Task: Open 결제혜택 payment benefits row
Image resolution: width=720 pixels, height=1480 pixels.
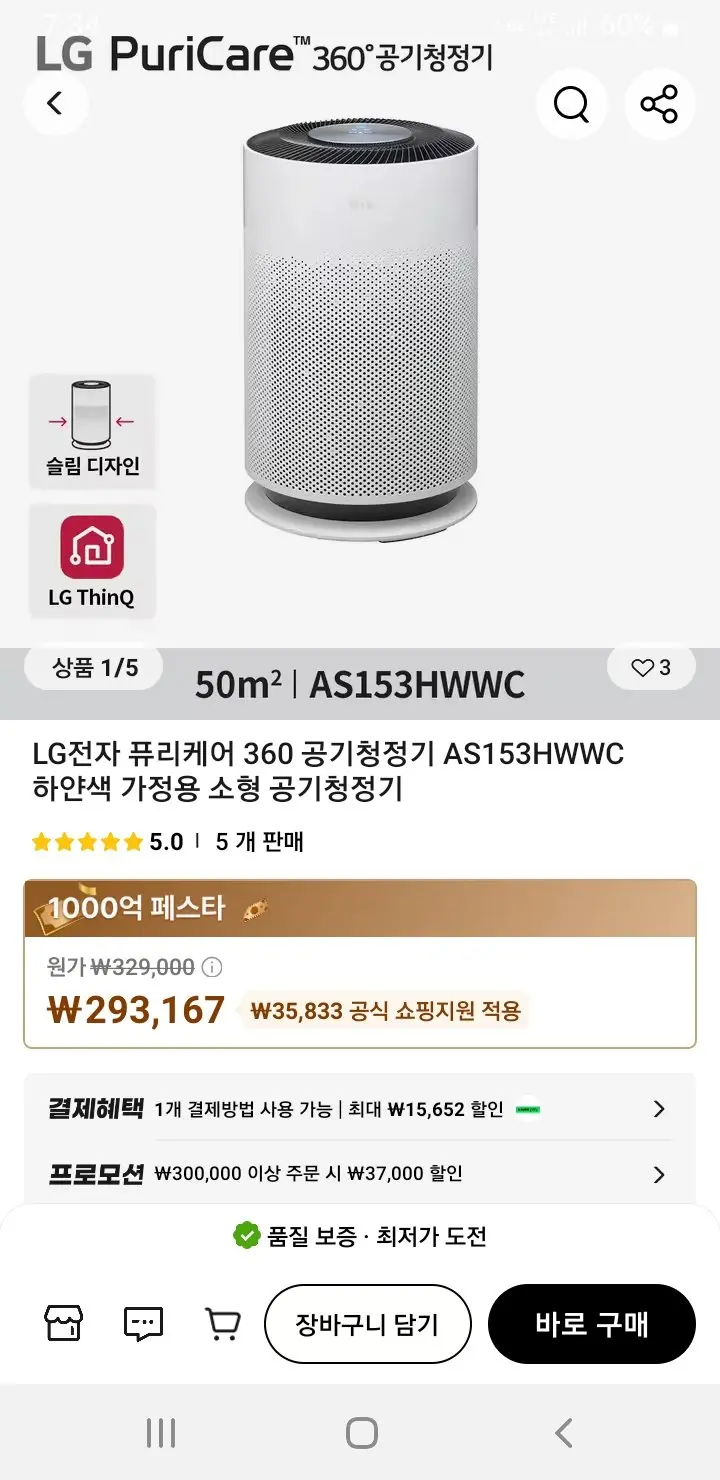Action: coord(359,1109)
